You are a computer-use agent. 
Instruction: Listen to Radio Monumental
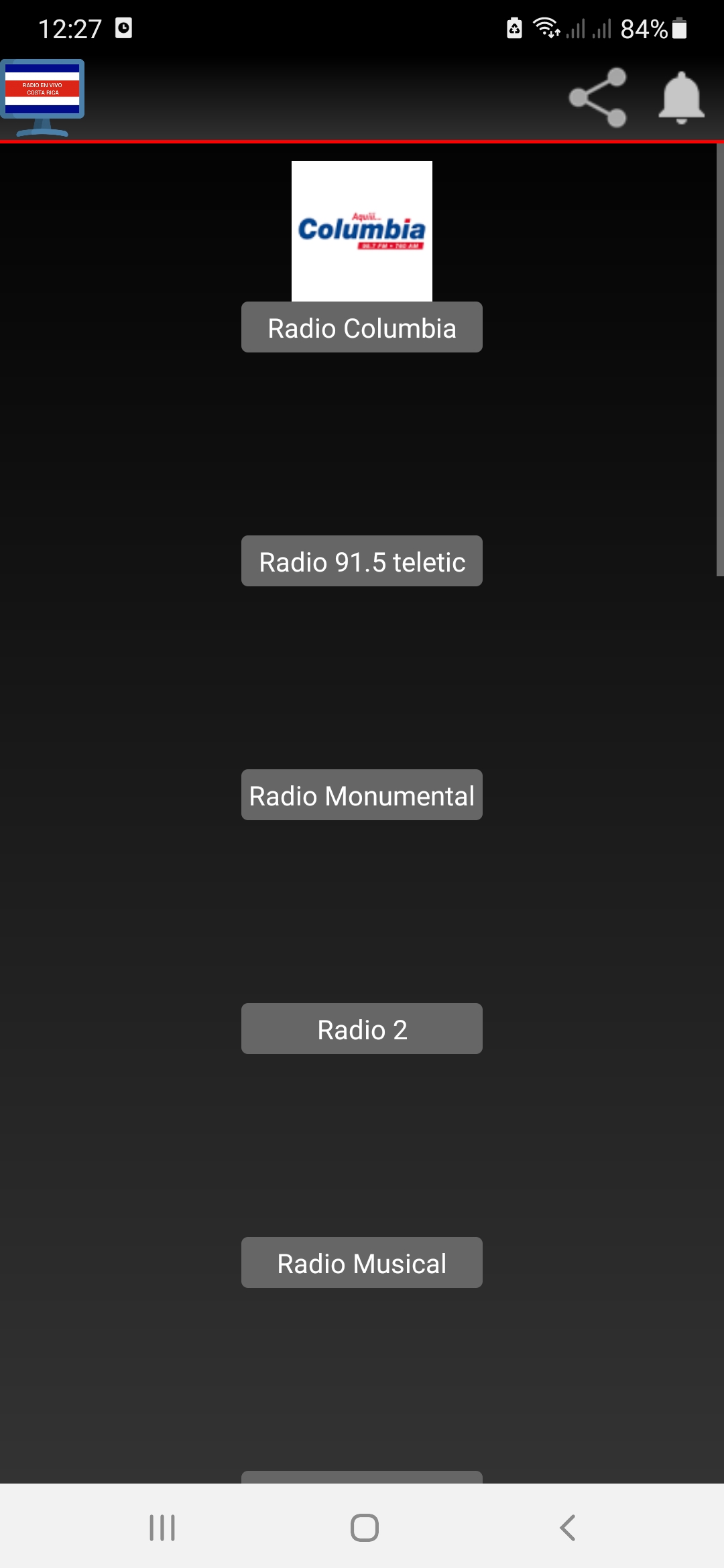[x=362, y=795]
